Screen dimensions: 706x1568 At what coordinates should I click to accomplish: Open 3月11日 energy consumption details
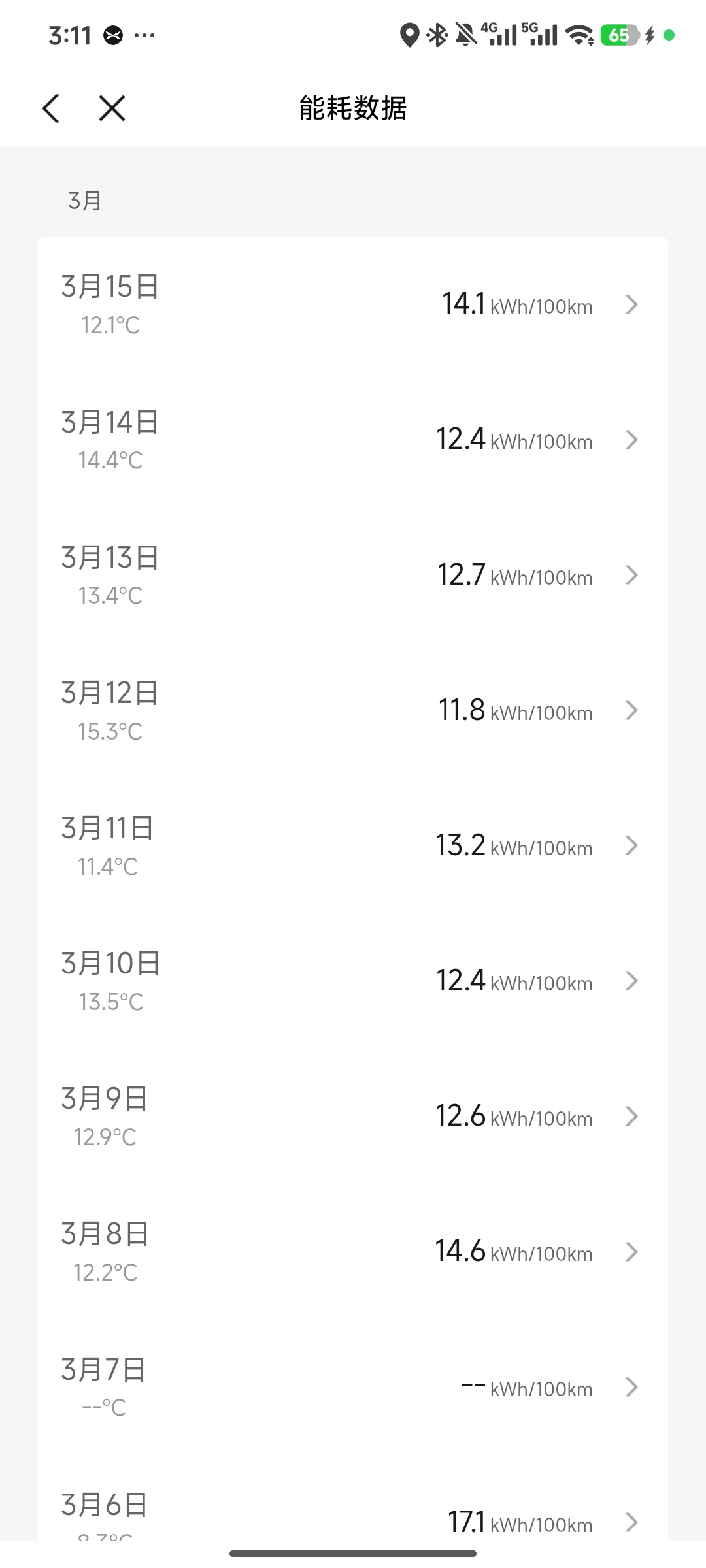click(353, 846)
